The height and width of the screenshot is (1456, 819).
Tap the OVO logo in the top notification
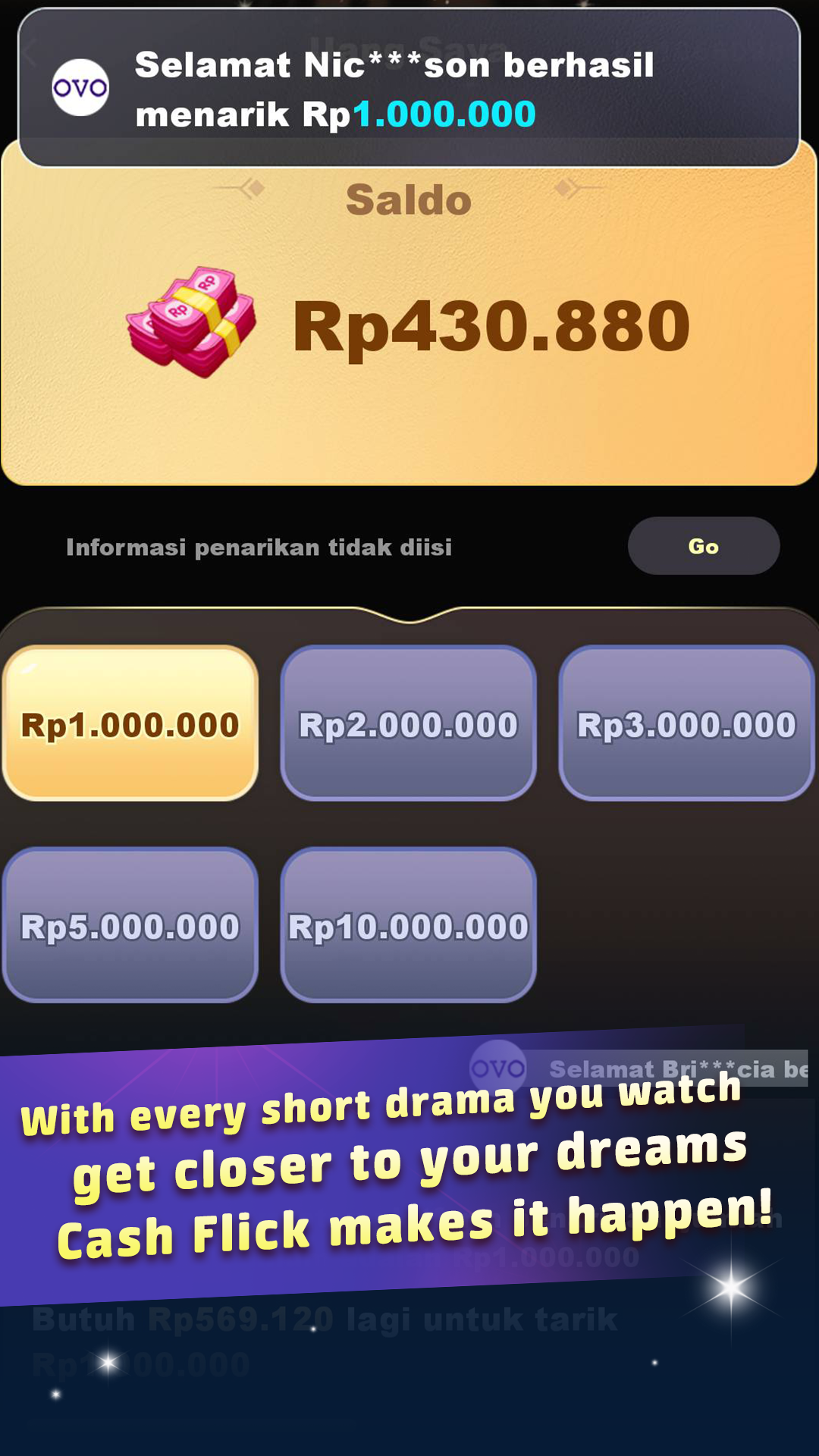(x=80, y=87)
